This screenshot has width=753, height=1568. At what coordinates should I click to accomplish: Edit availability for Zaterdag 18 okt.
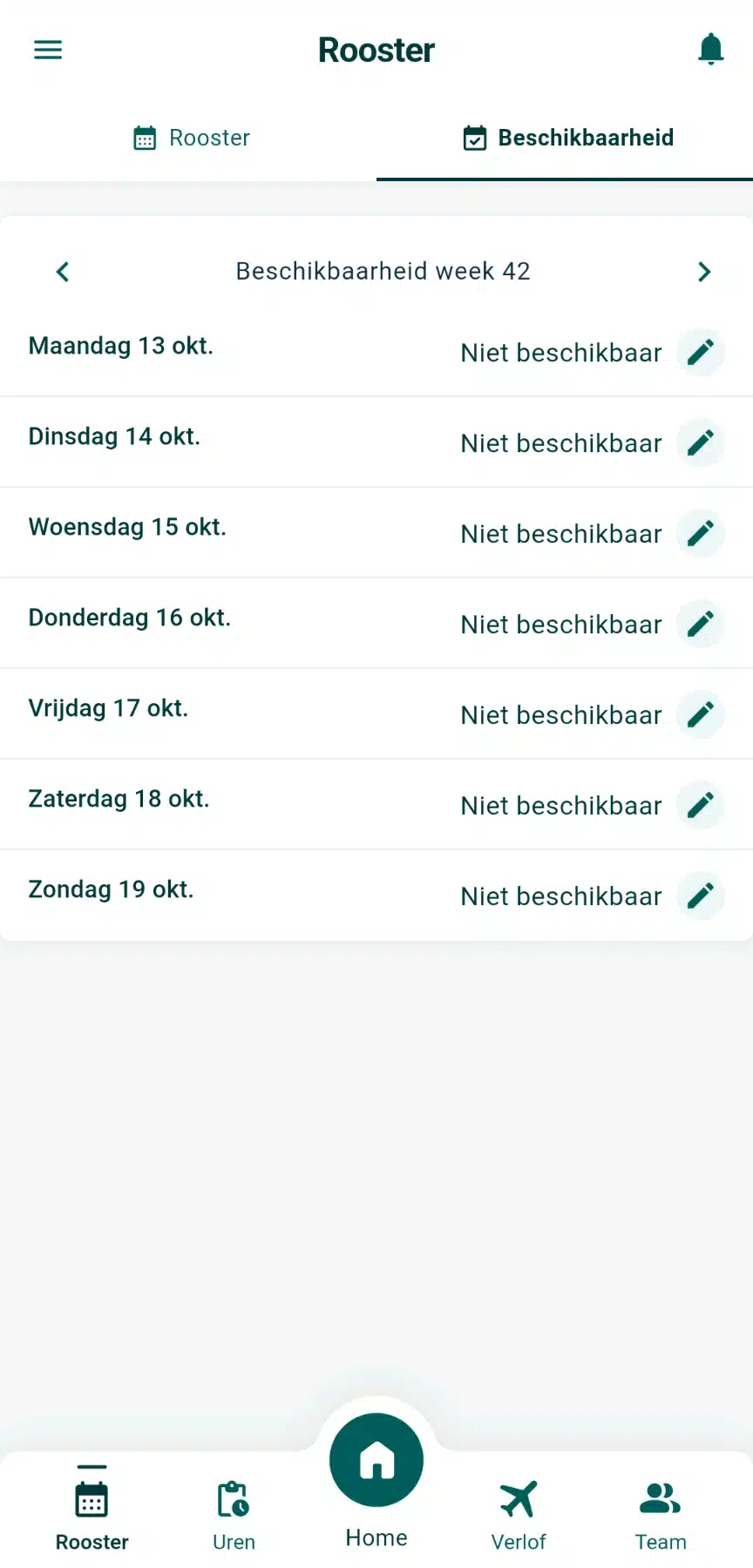pyautogui.click(x=701, y=806)
